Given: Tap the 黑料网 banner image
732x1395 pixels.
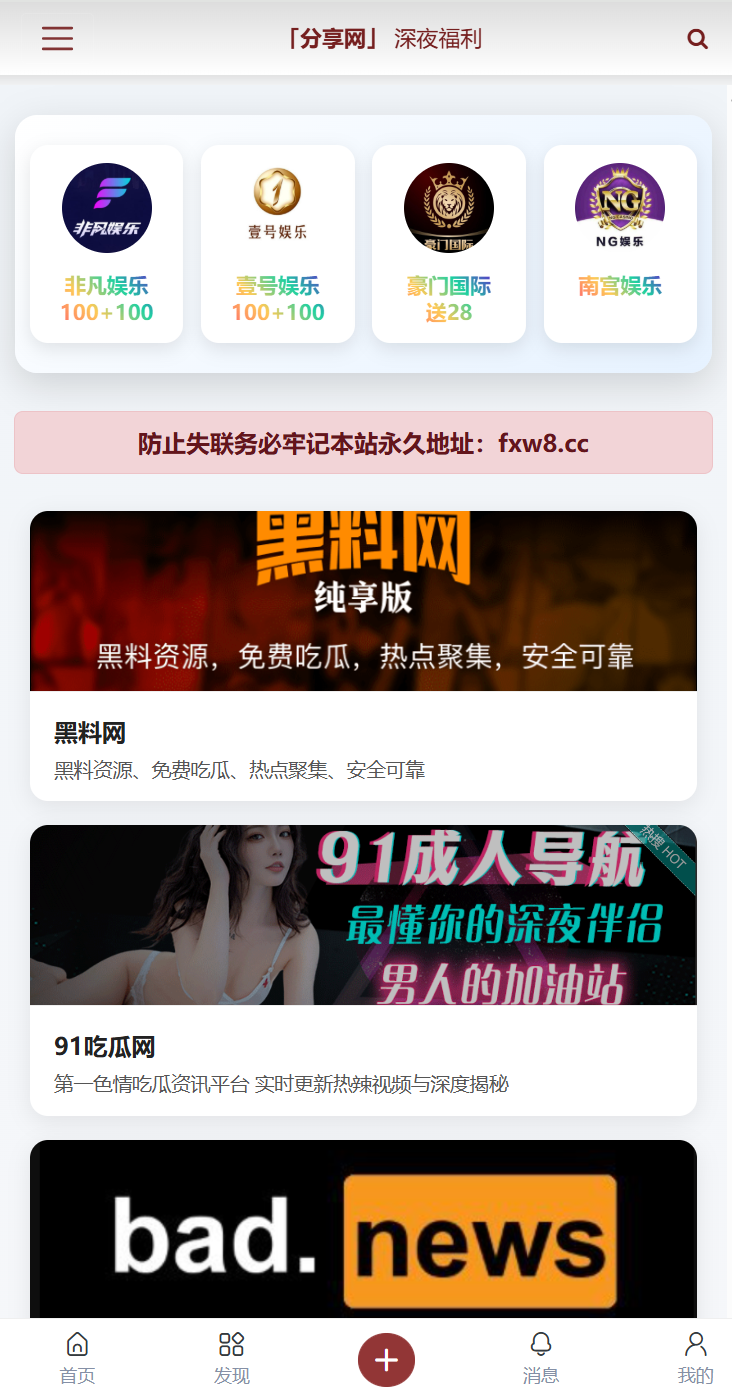Looking at the screenshot, I should (363, 600).
